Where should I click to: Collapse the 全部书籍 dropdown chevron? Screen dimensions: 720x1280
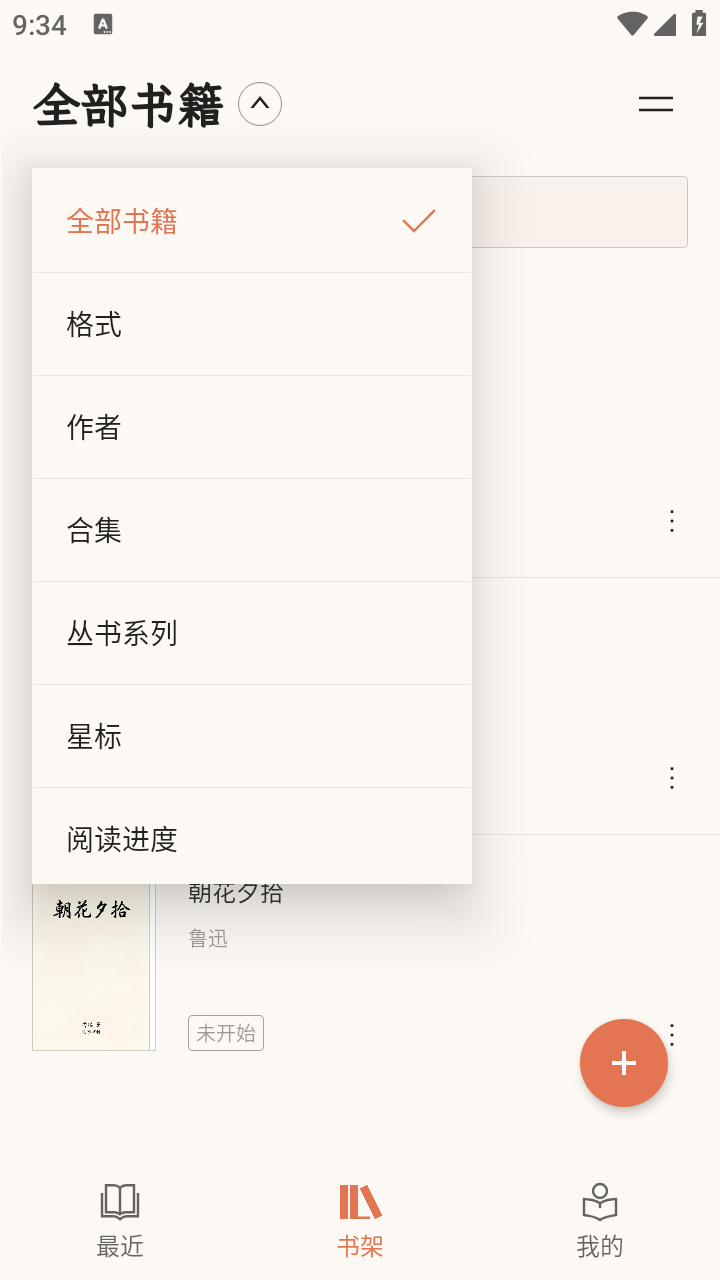pos(260,103)
